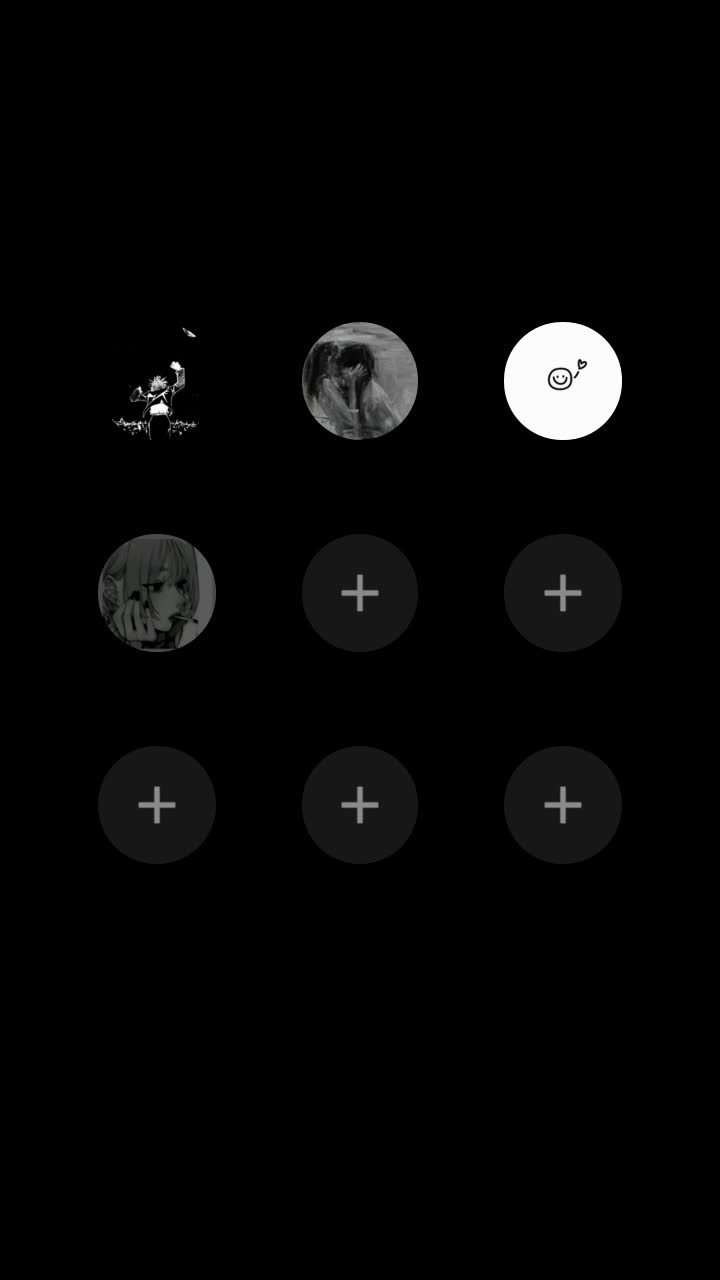Open the anime girl smoking avatar
Viewport: 720px width, 1280px height.
tap(157, 593)
